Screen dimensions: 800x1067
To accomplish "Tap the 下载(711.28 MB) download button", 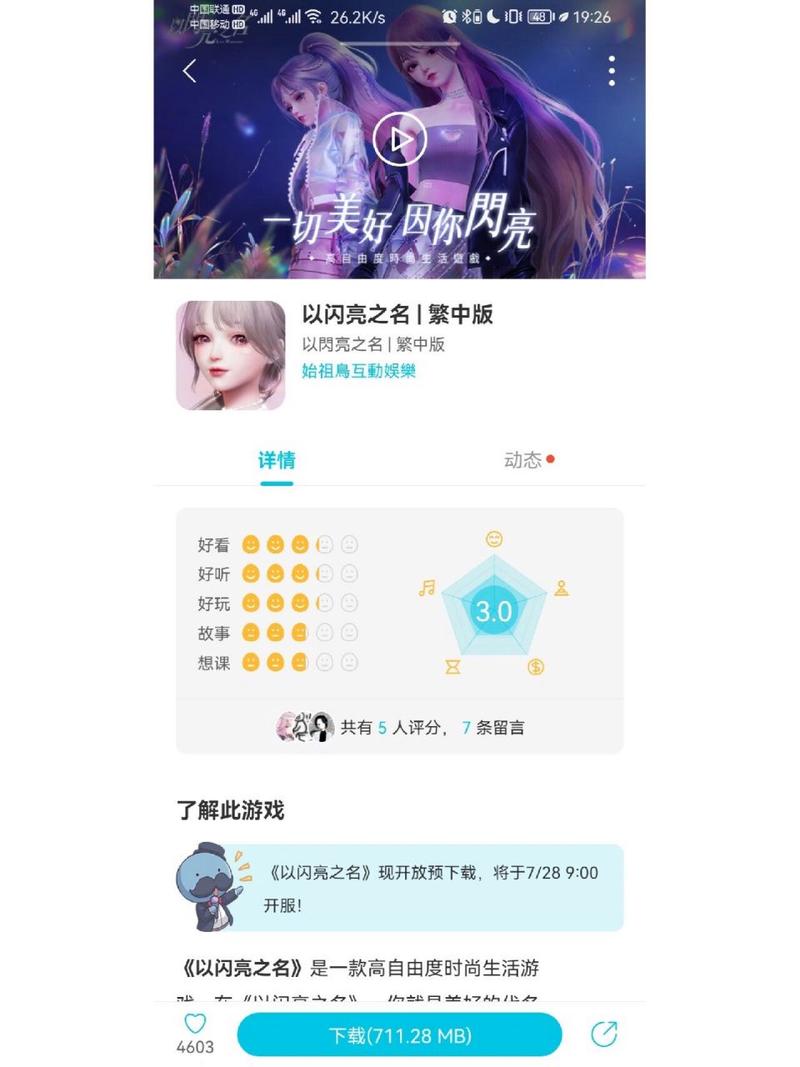I will pos(400,1035).
